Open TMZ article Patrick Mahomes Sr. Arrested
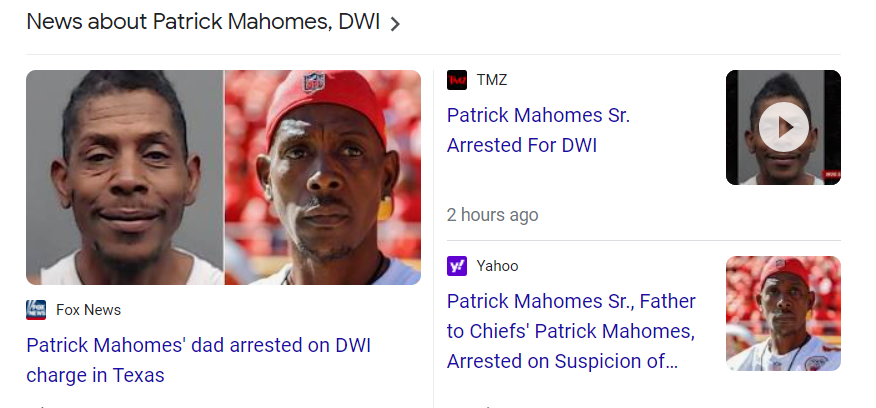Image resolution: width=876 pixels, height=408 pixels. [538, 130]
